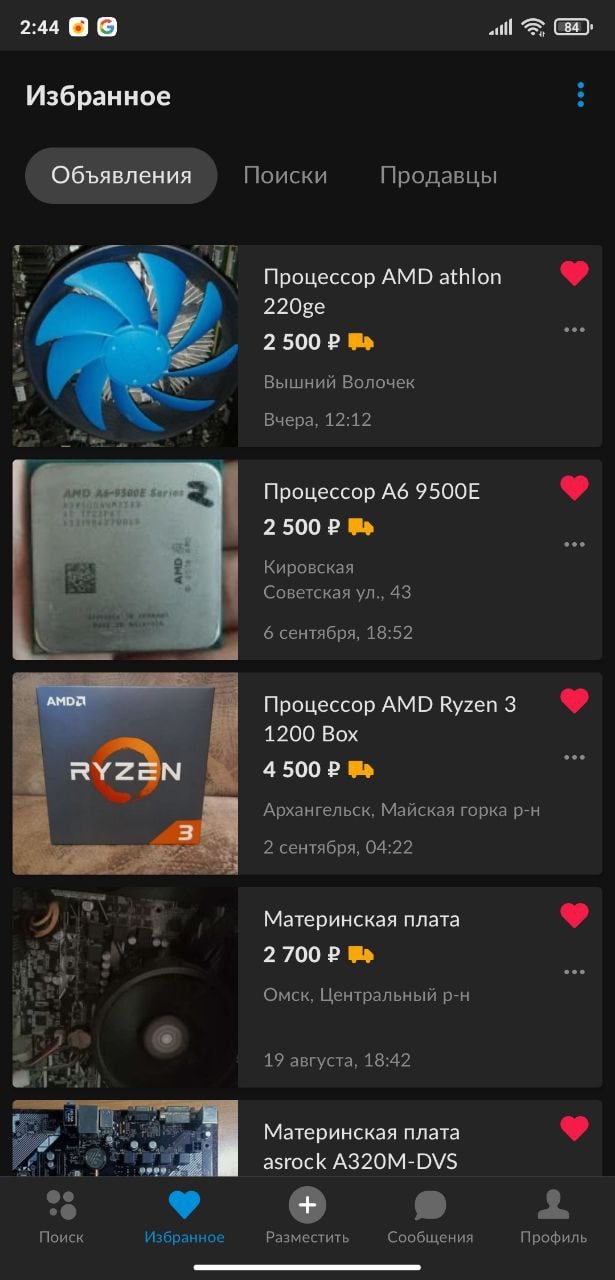Go to the Поиск tab
This screenshot has width=615, height=1280.
(x=61, y=1216)
